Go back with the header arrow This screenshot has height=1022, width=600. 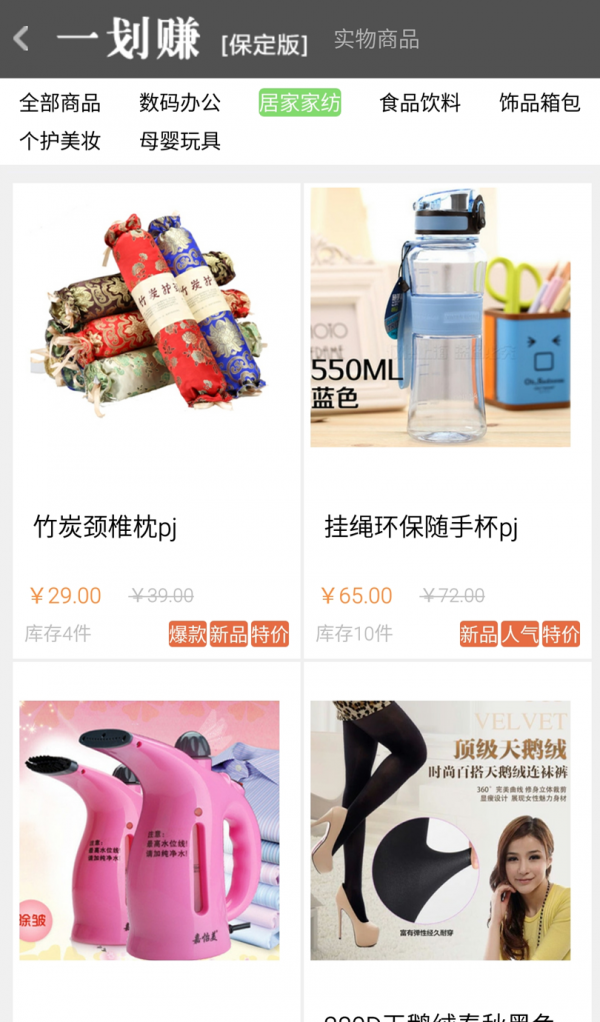coord(21,39)
